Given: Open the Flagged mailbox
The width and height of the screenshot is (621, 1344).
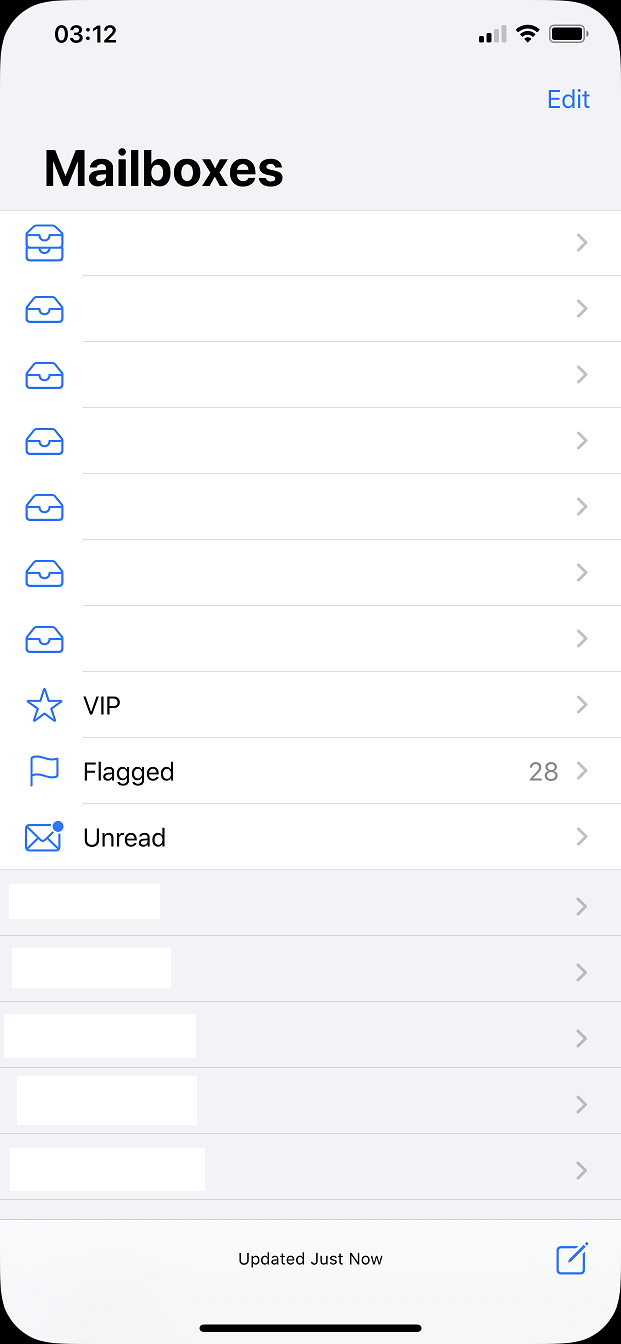Looking at the screenshot, I should [310, 771].
